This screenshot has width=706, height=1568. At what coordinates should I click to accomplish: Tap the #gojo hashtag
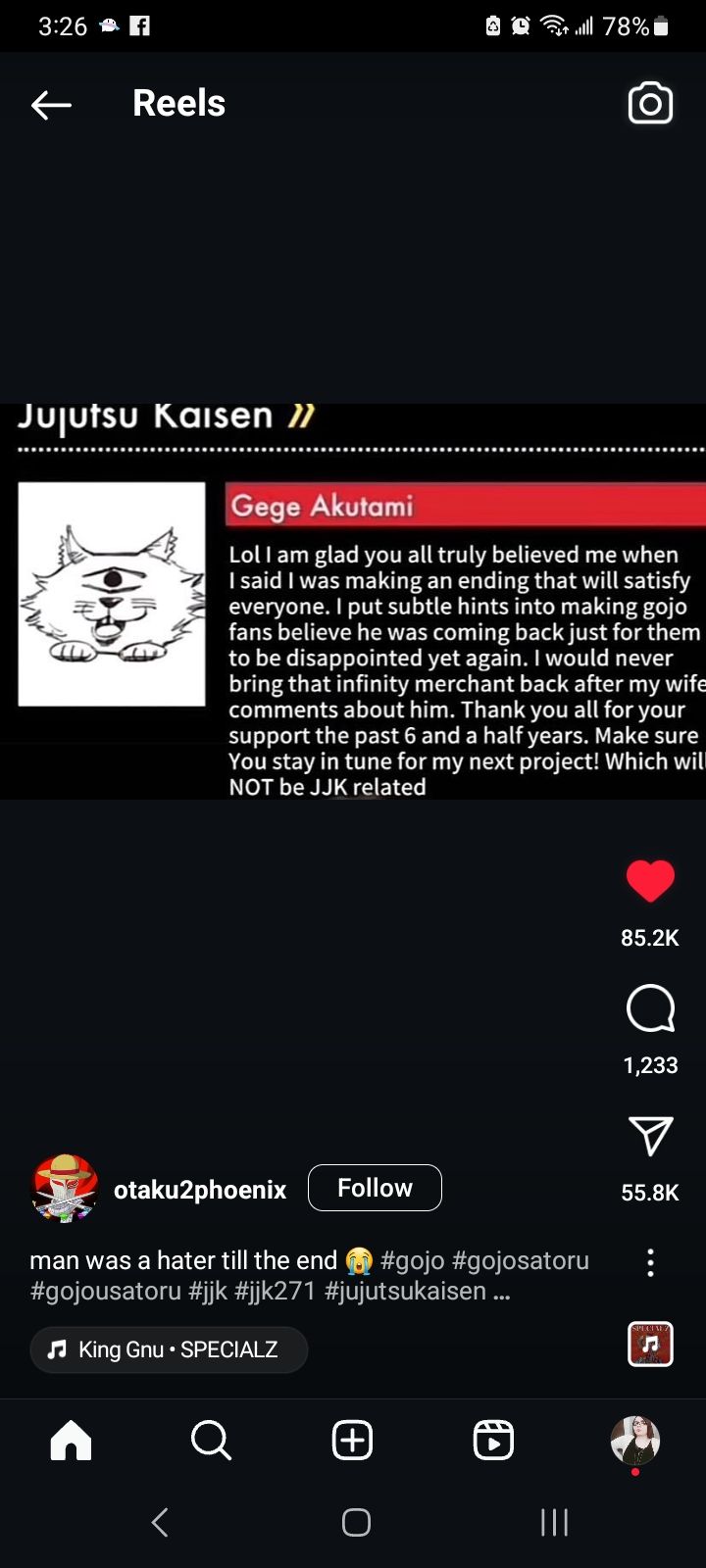412,1260
